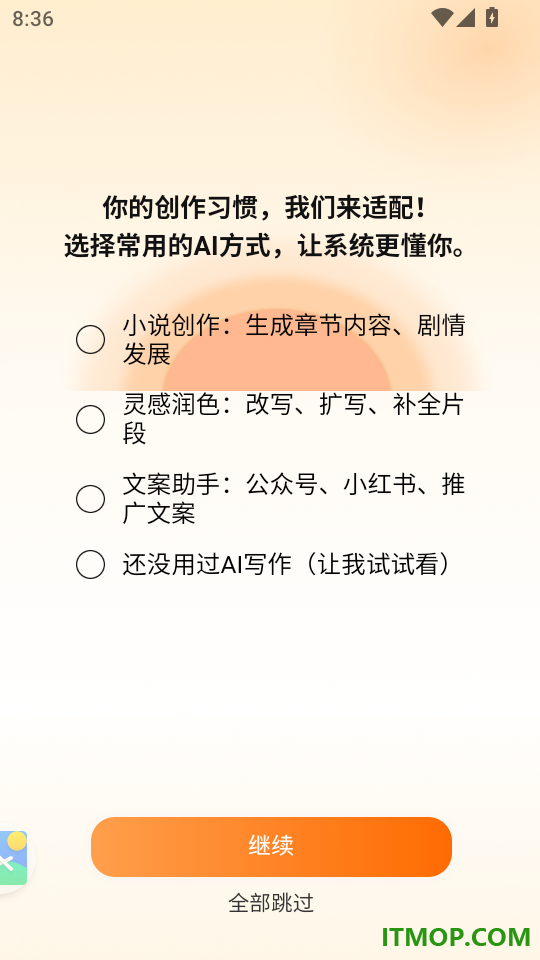Select the 小说创作 radio option
The width and height of the screenshot is (540, 960).
pos(91,339)
